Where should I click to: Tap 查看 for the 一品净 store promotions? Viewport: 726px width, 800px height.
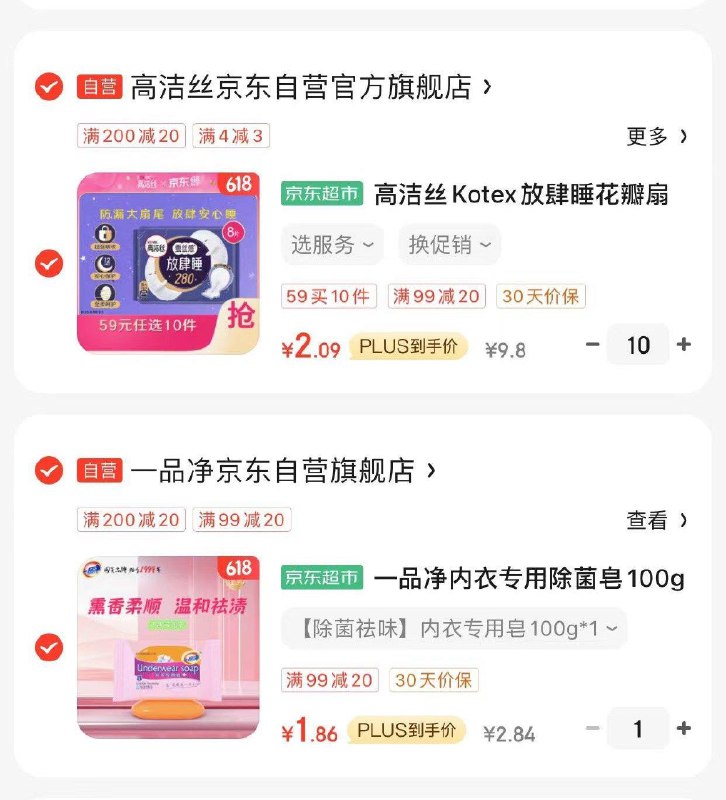pos(657,520)
